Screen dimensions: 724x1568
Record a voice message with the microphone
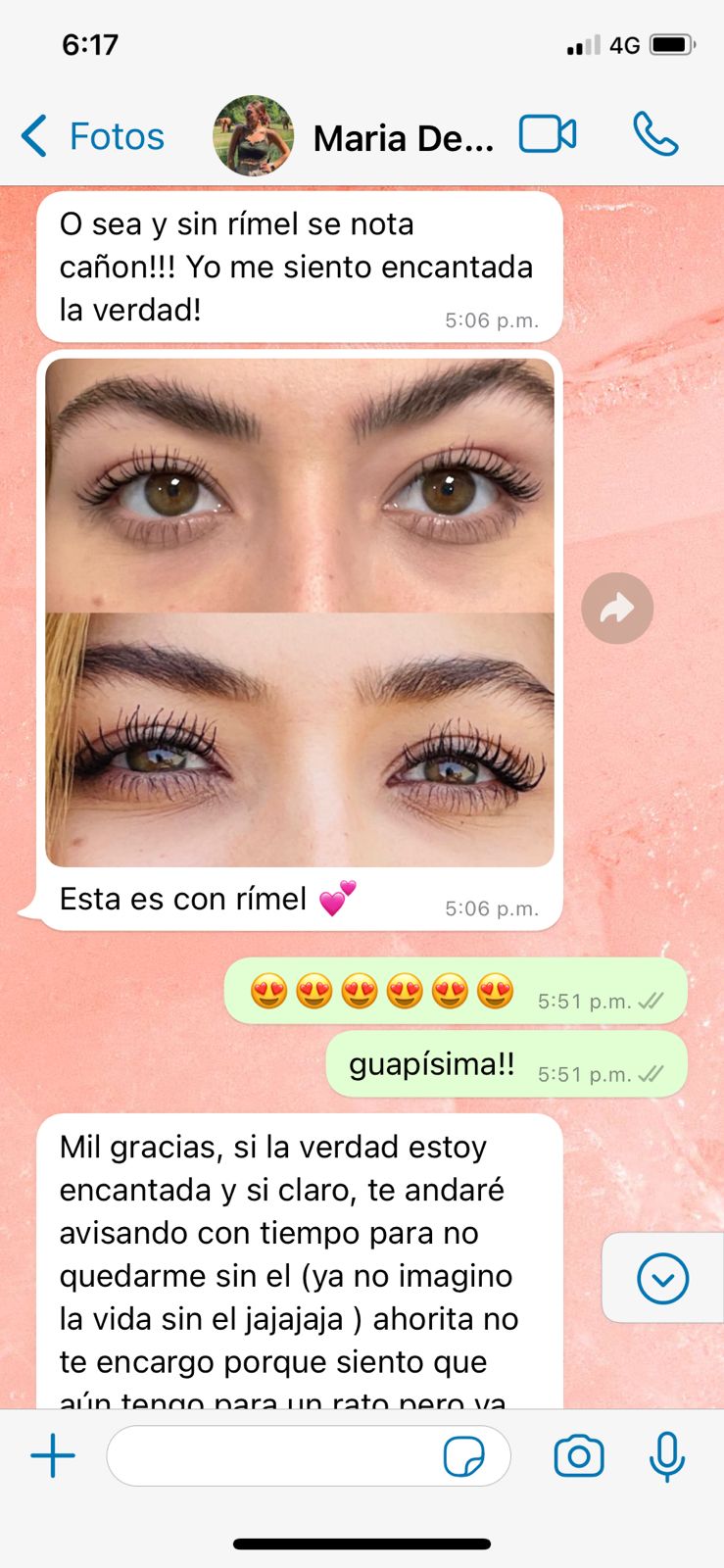(667, 1456)
